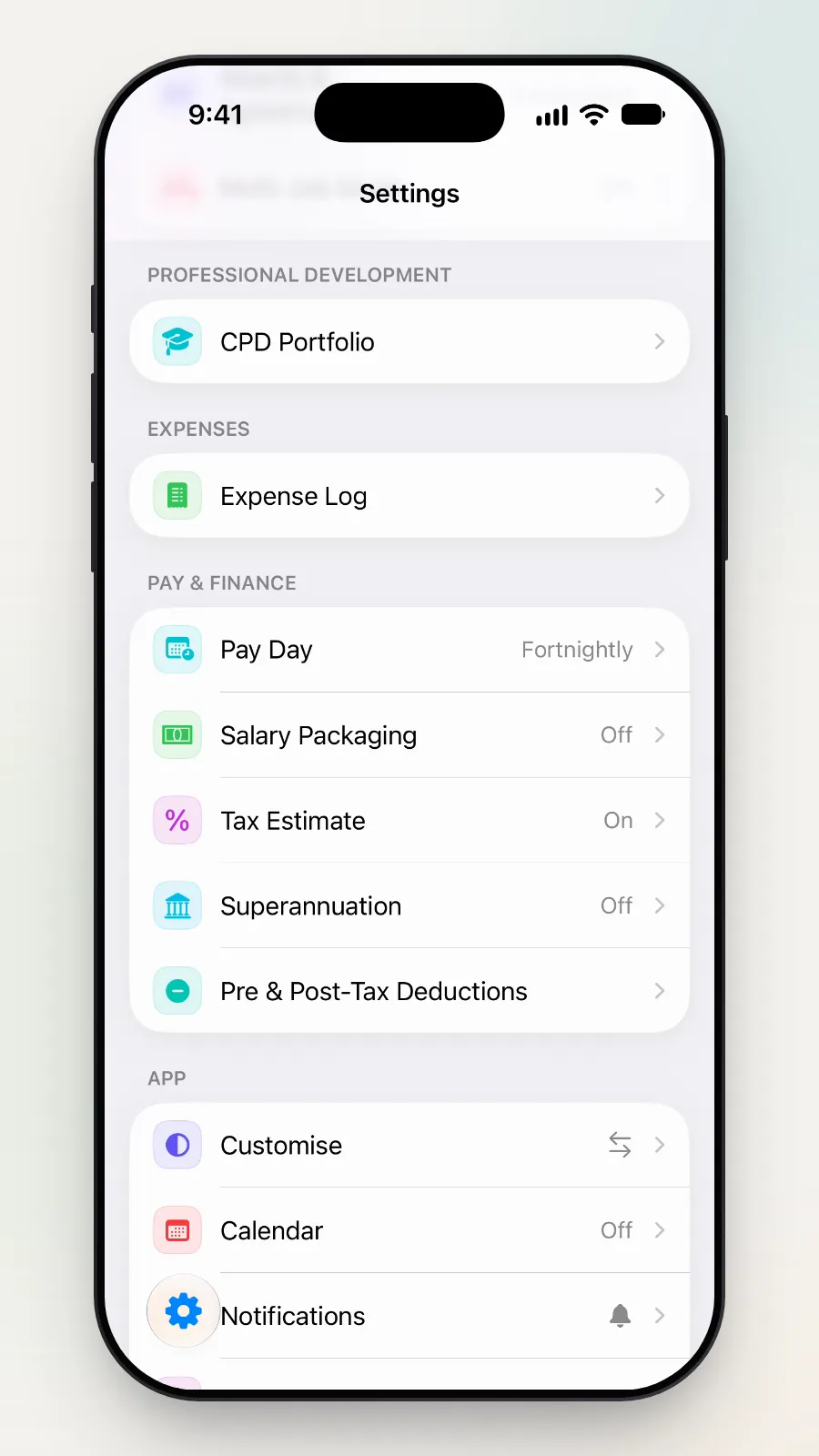Open the Expense Log
Screen dimensions: 819x1456
click(409, 496)
